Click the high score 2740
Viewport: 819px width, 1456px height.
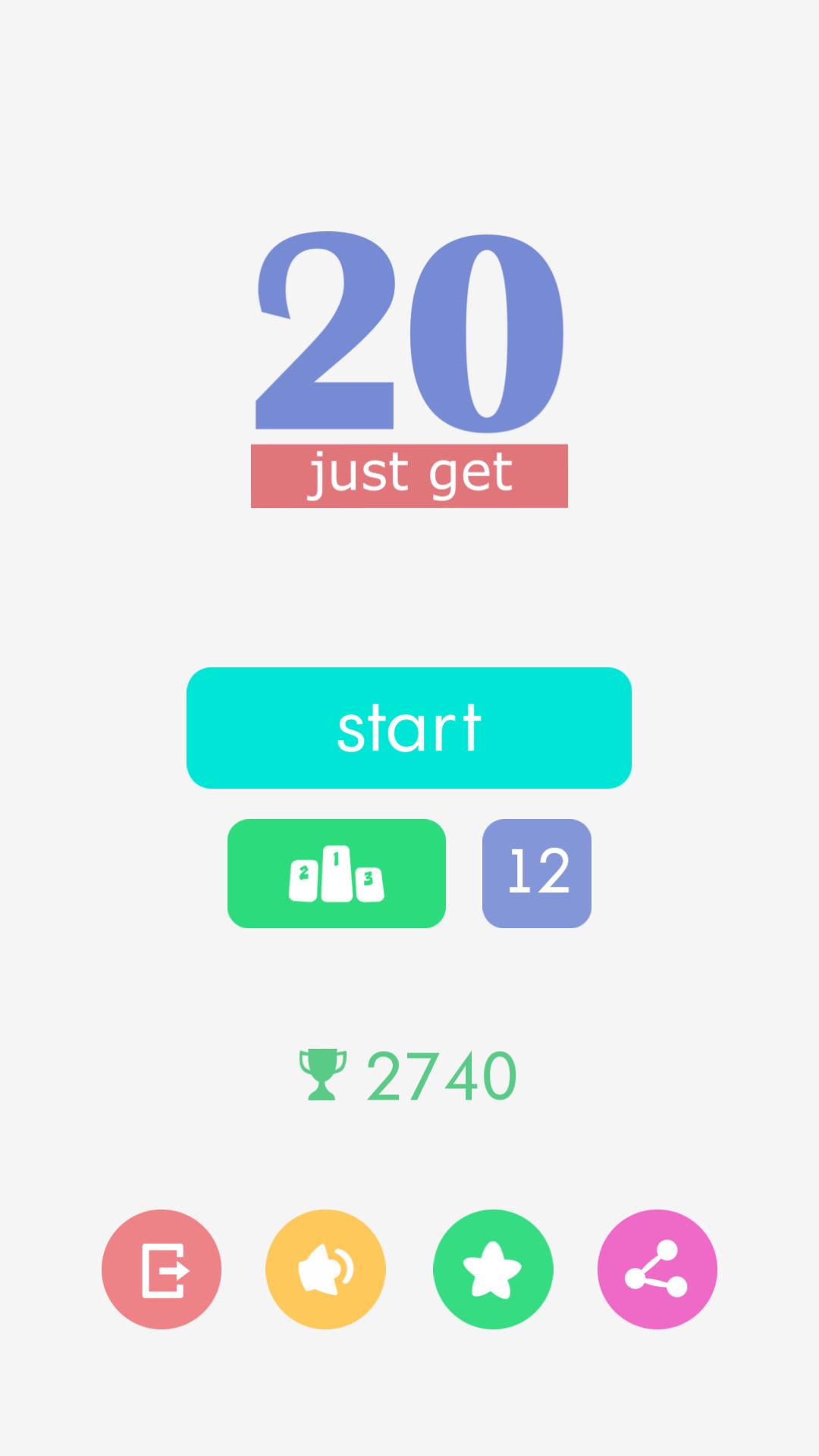tap(440, 1071)
